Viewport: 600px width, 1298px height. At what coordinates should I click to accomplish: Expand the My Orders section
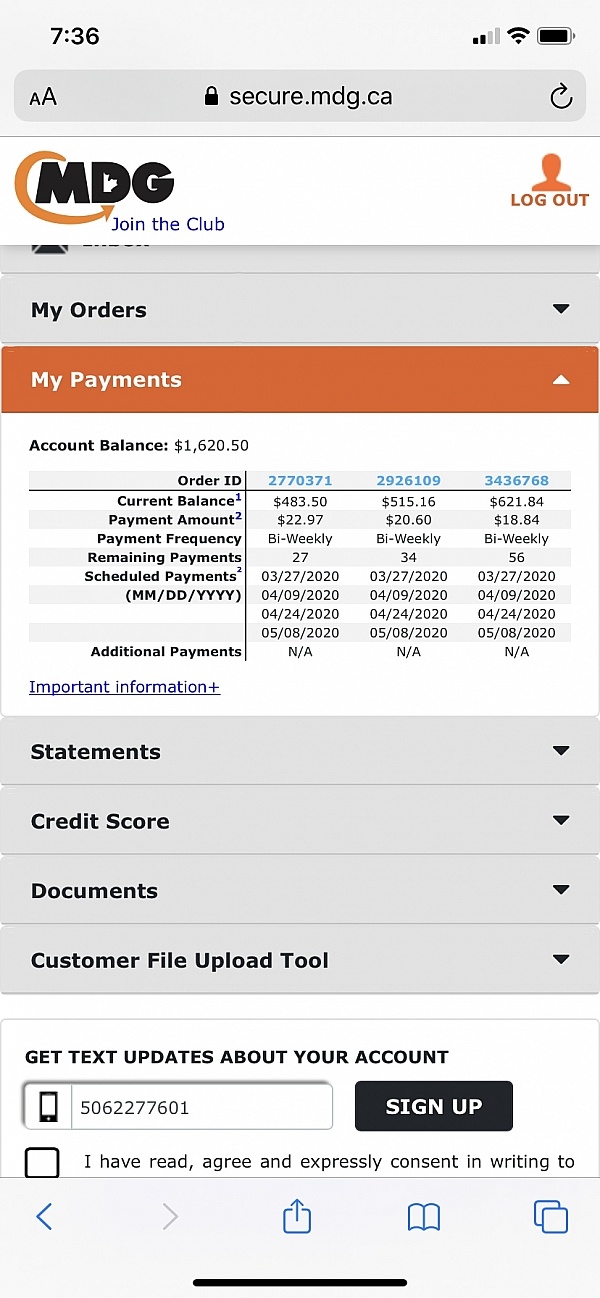coord(300,310)
